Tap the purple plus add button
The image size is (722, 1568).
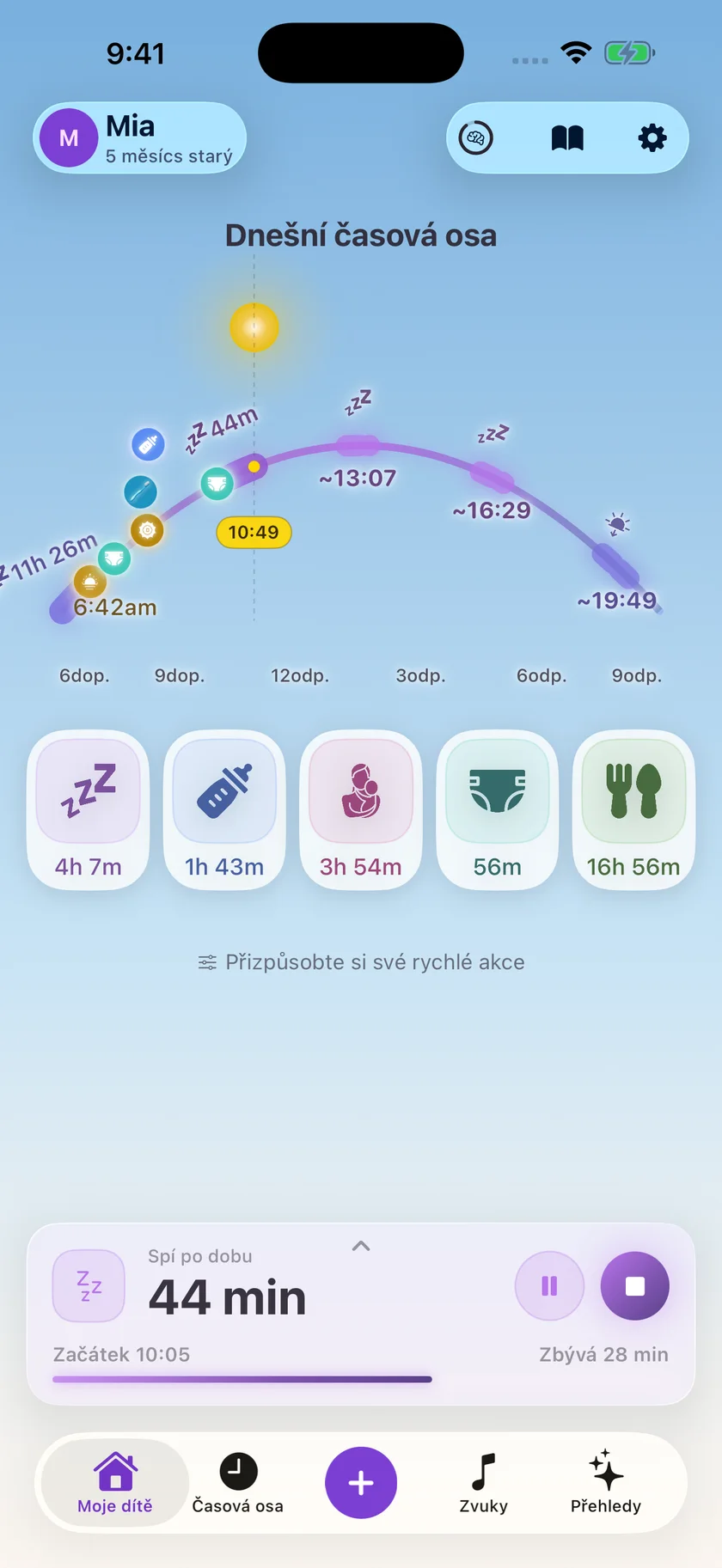tap(361, 1483)
